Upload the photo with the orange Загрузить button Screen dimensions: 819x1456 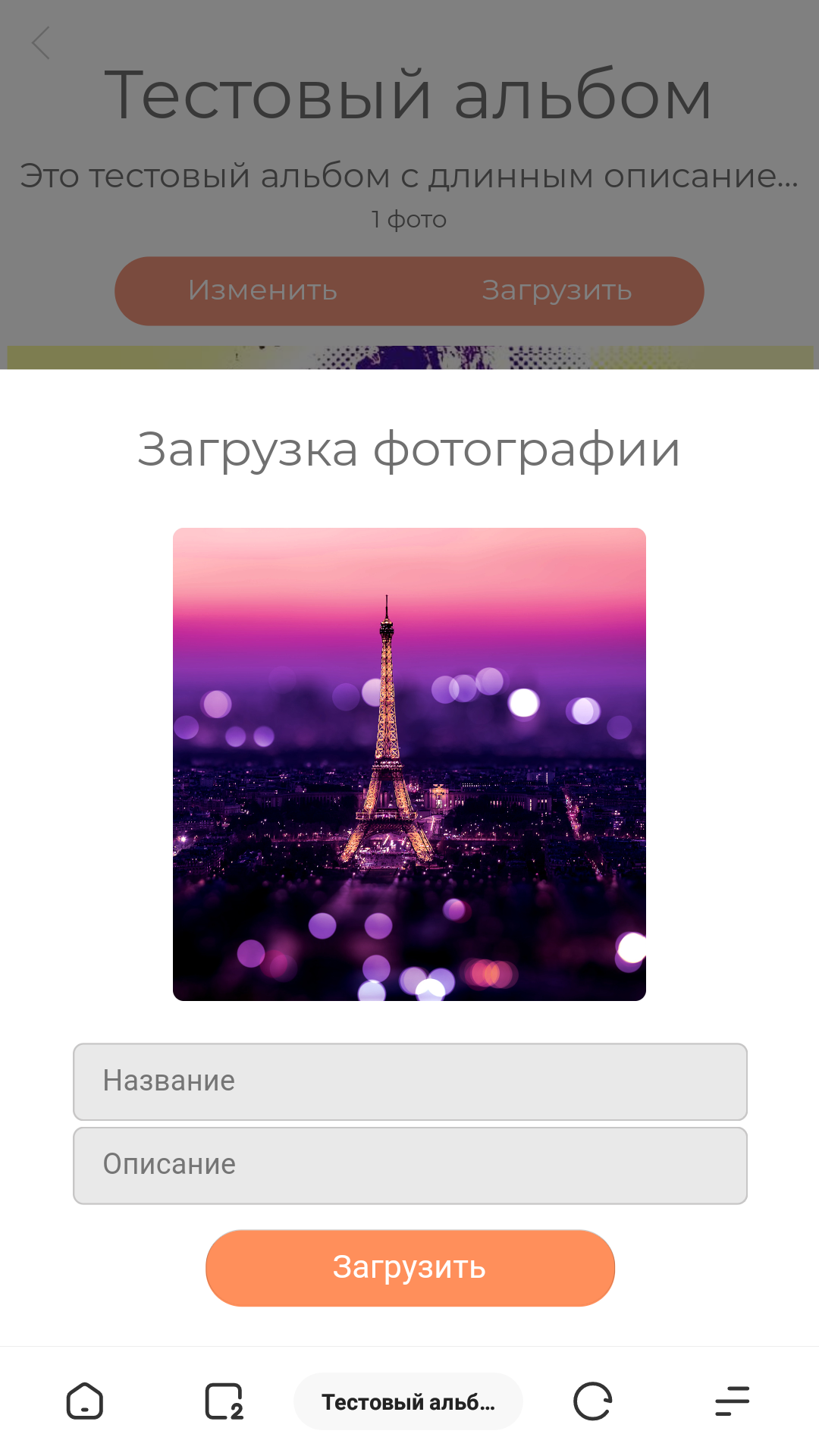409,1268
